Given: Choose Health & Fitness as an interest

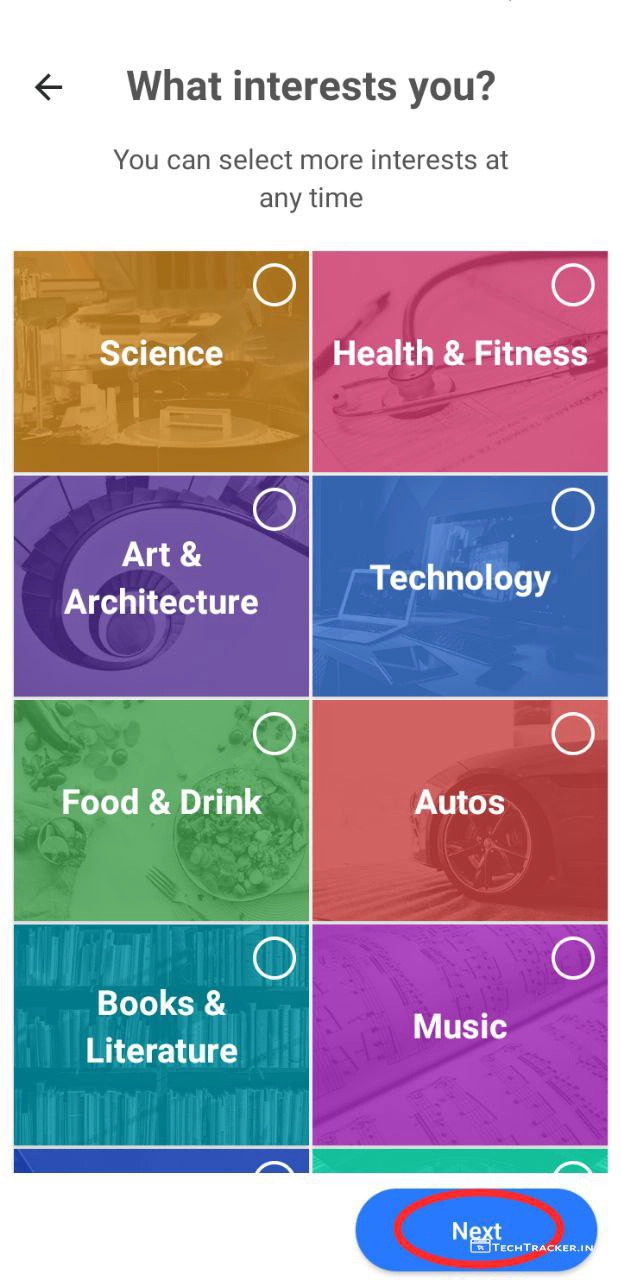Looking at the screenshot, I should click(x=460, y=361).
